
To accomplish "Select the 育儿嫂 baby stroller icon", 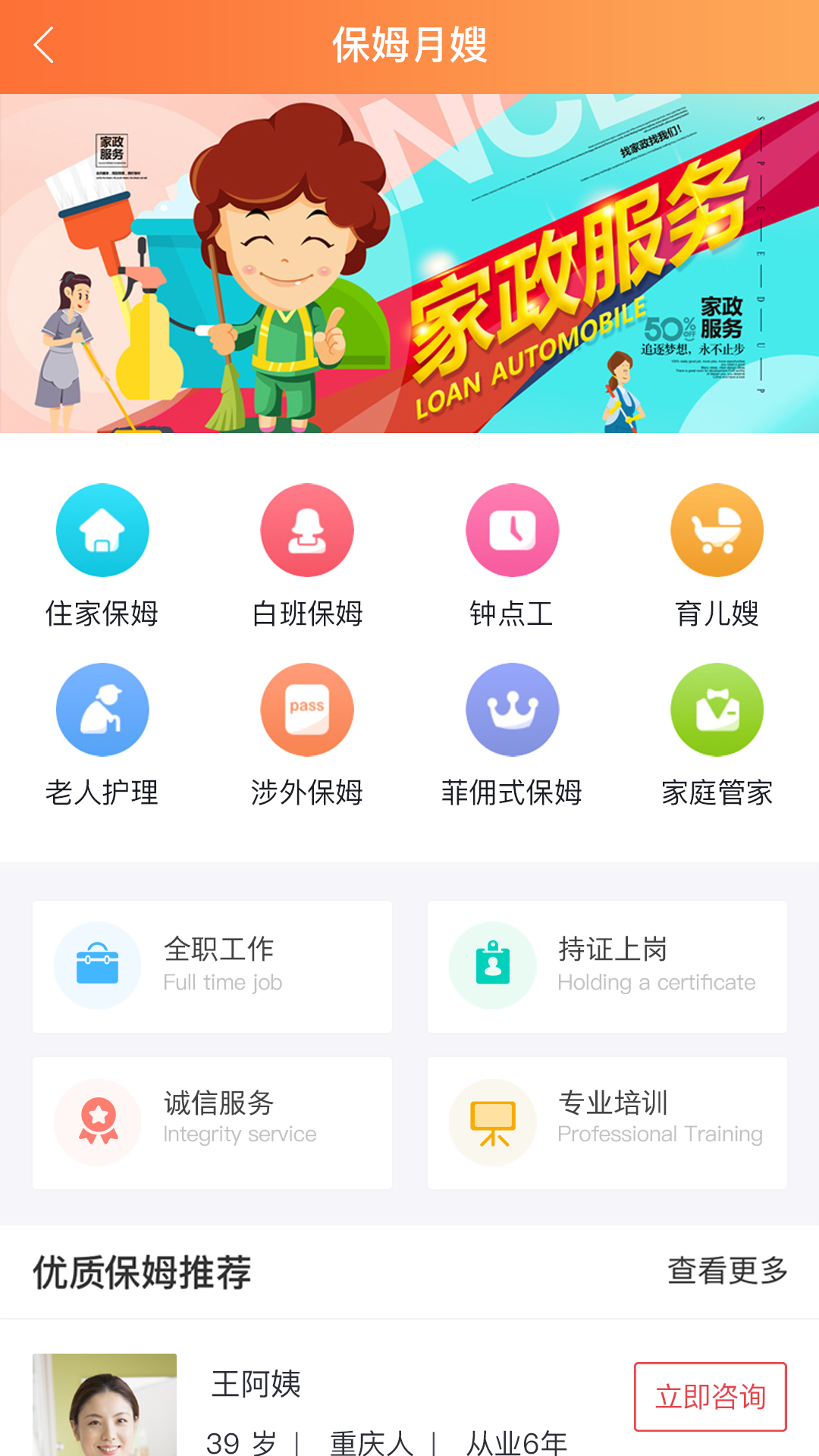I will [717, 530].
